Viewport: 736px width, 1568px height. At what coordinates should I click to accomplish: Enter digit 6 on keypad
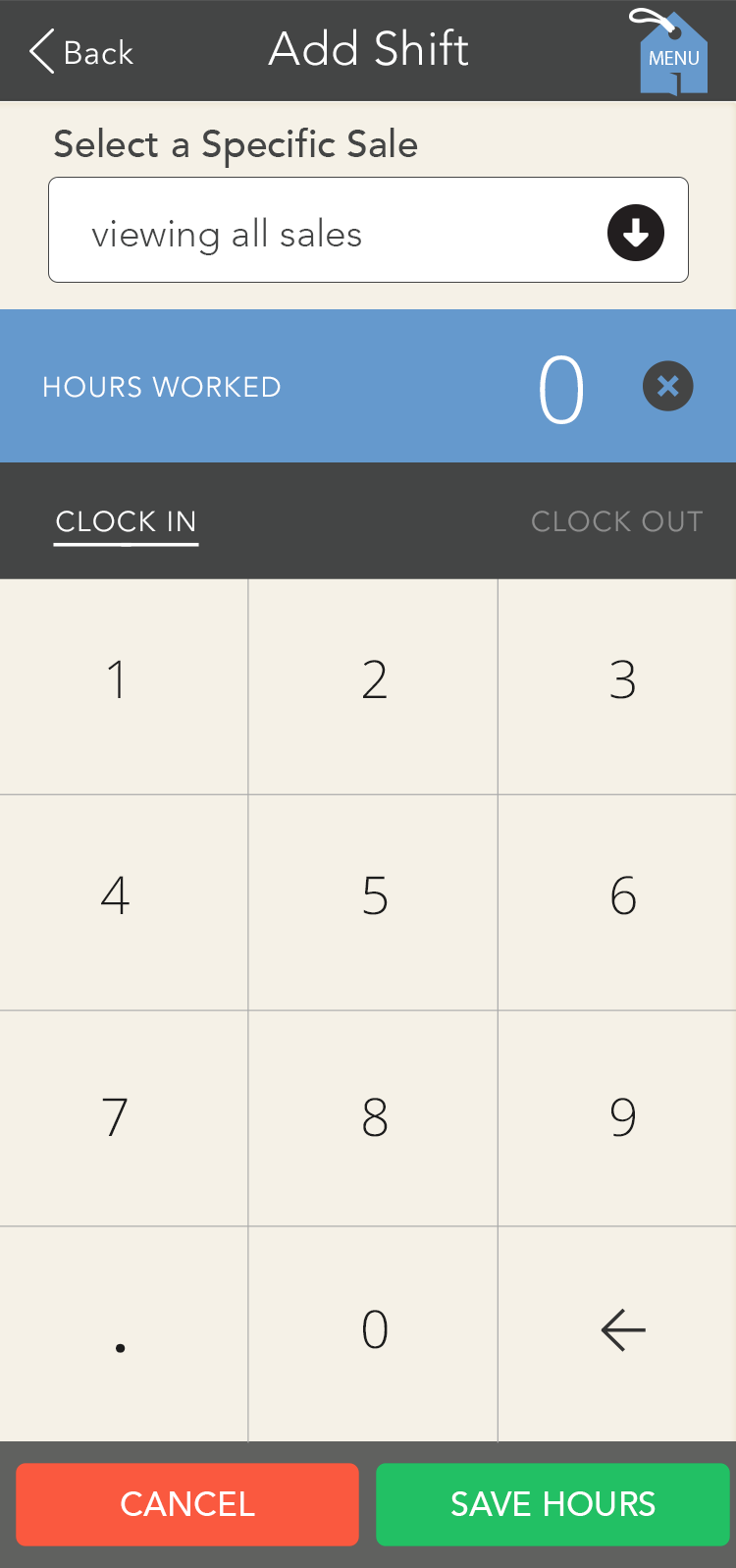pyautogui.click(x=617, y=902)
